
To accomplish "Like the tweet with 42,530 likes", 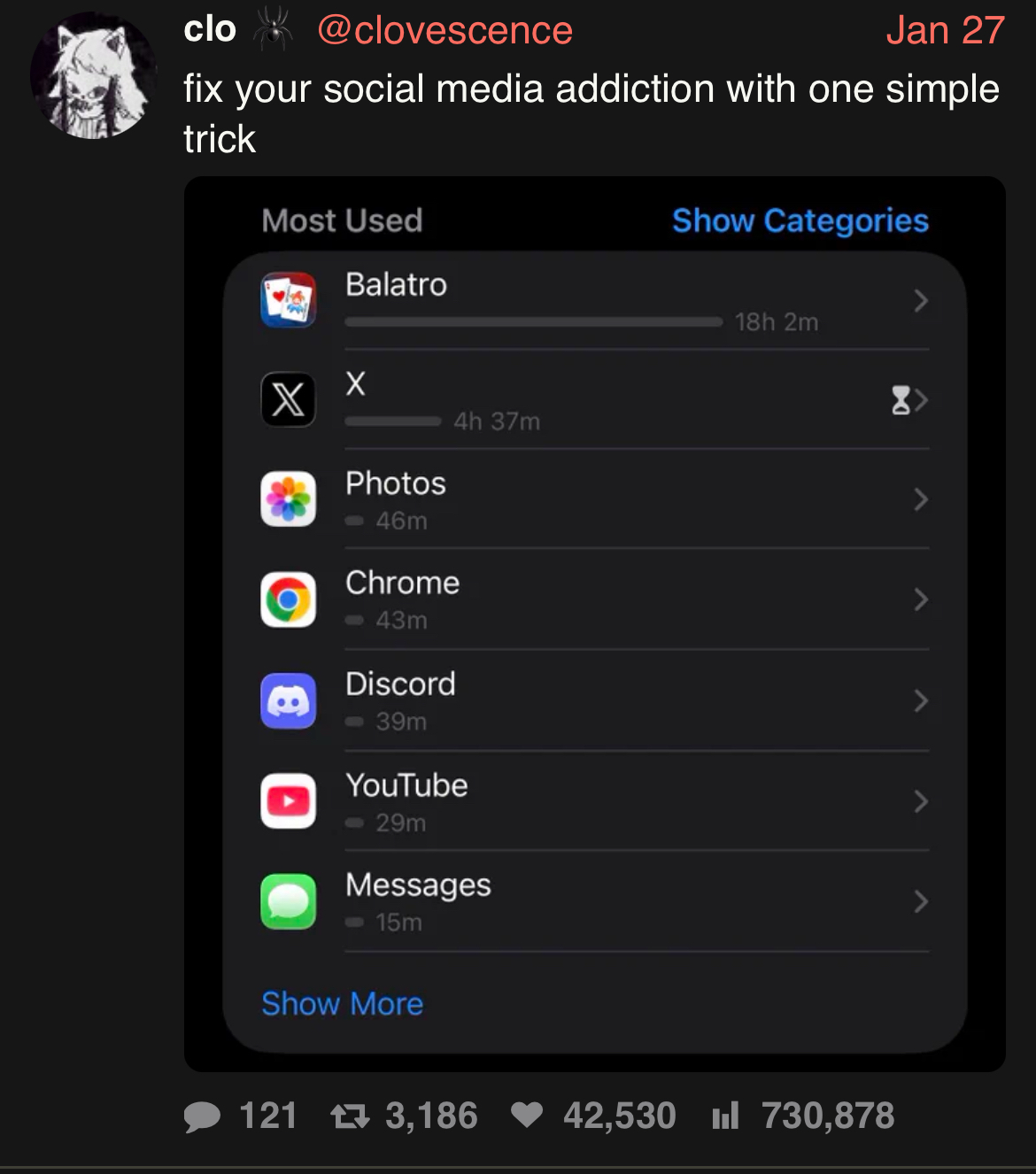I will tap(527, 1116).
